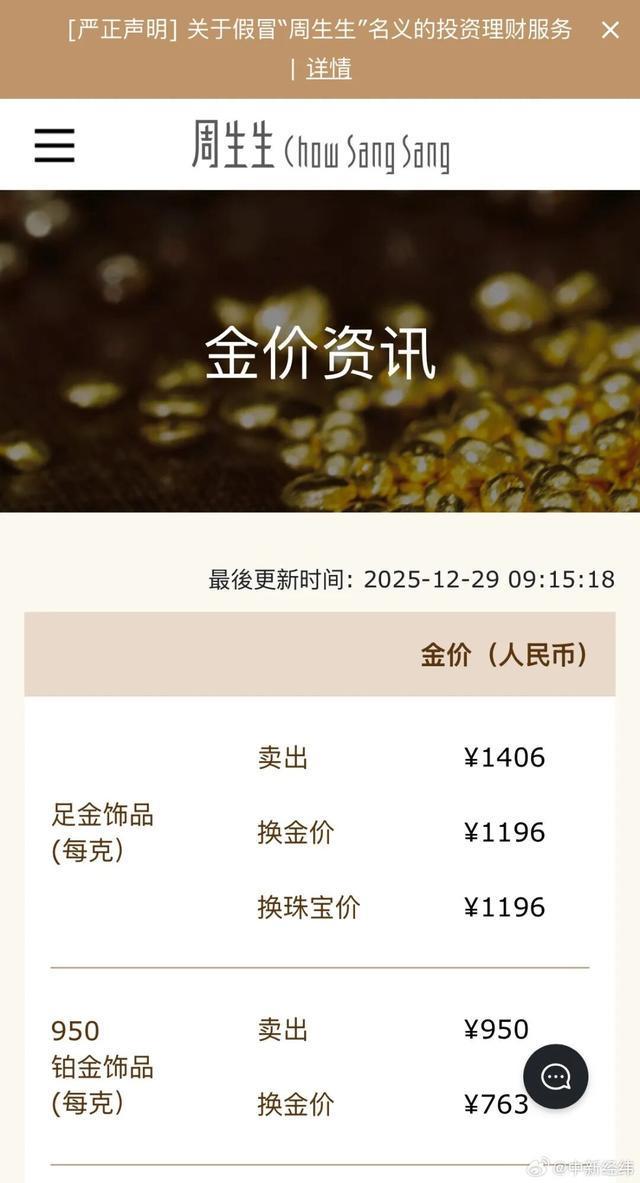The image size is (640, 1183).
Task: Open the customer service chat bubble
Action: tap(555, 1076)
